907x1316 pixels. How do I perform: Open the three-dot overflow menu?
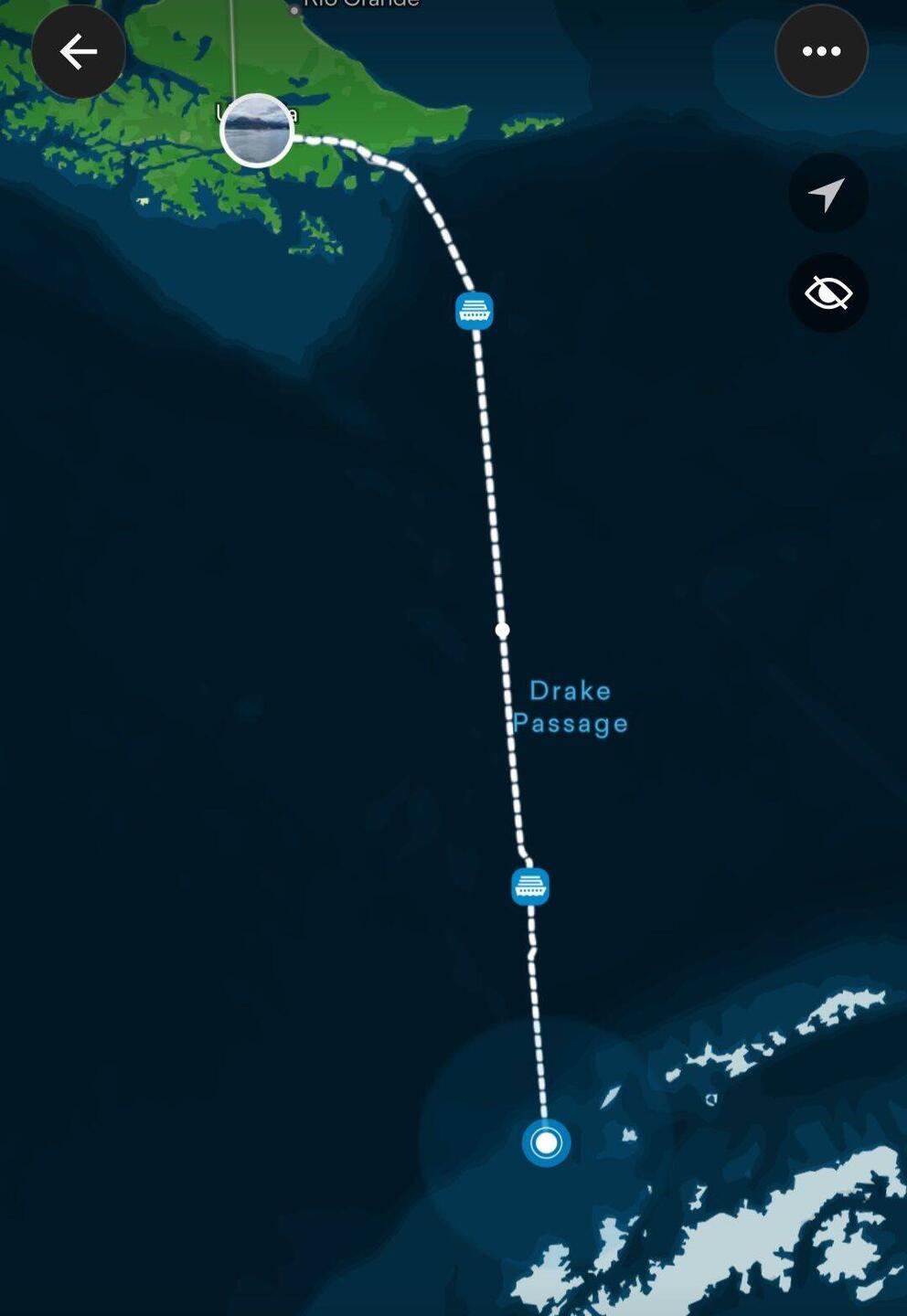[x=821, y=51]
